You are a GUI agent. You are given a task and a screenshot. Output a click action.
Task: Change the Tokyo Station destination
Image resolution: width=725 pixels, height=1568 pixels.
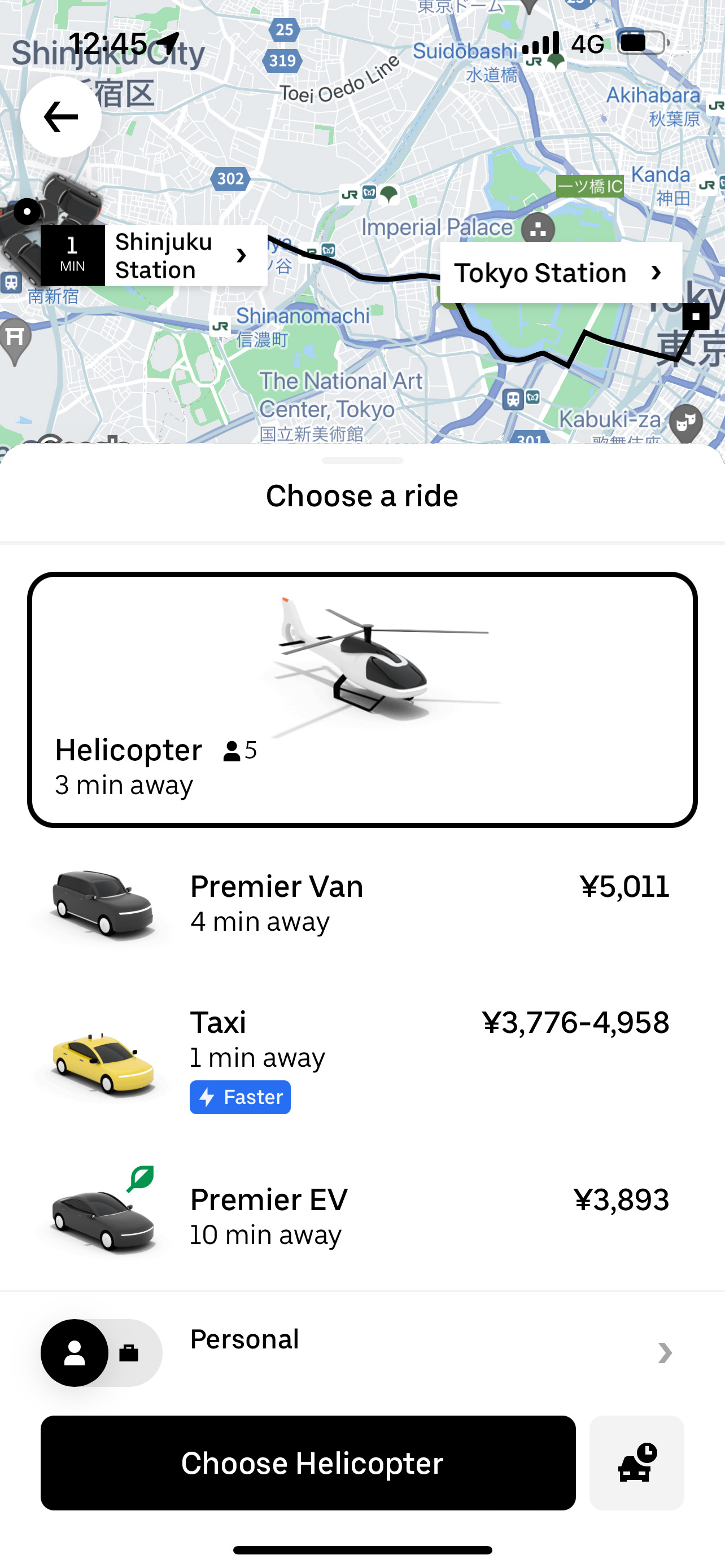tap(560, 273)
